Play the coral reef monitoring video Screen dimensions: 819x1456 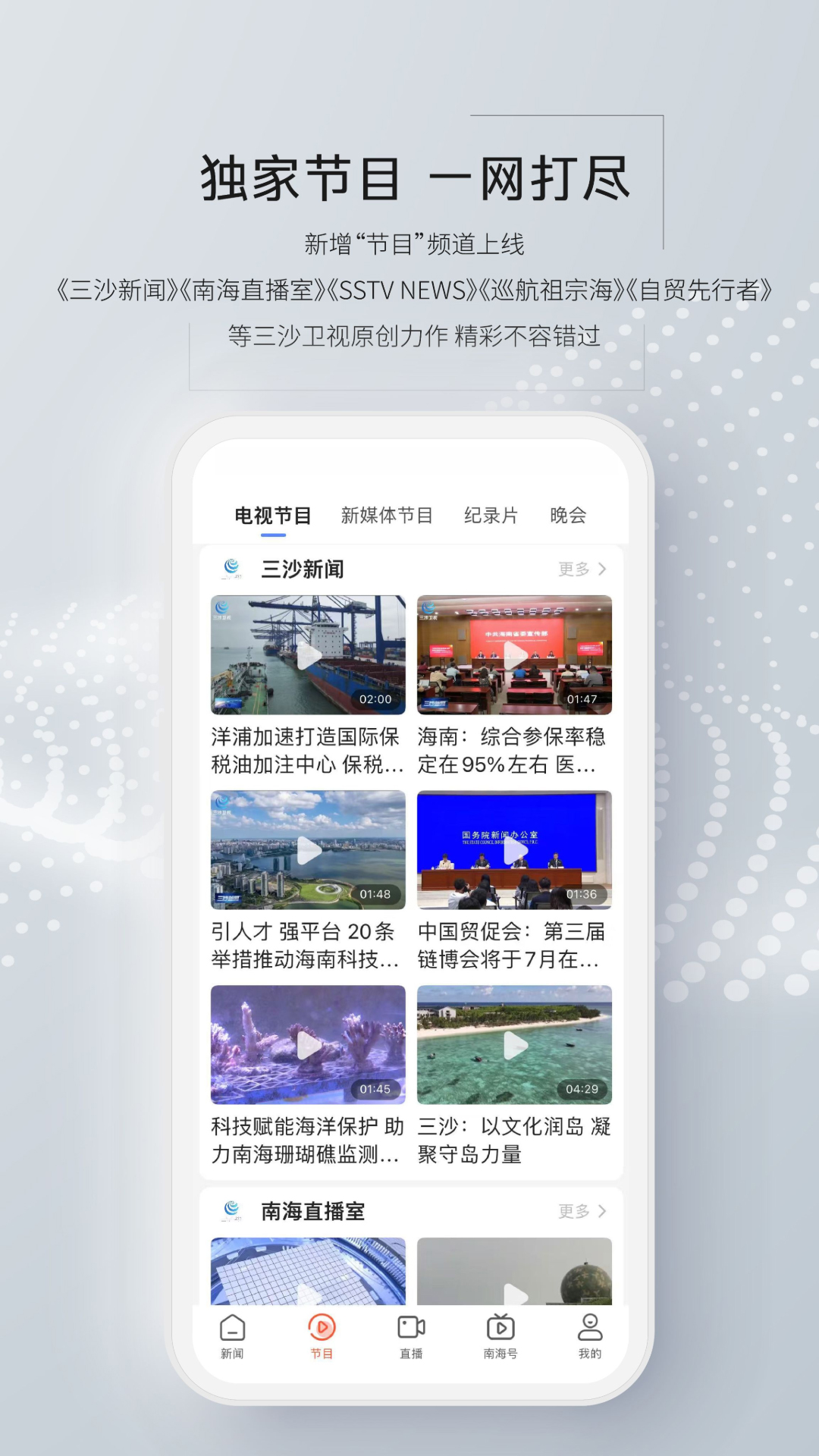(x=308, y=1046)
